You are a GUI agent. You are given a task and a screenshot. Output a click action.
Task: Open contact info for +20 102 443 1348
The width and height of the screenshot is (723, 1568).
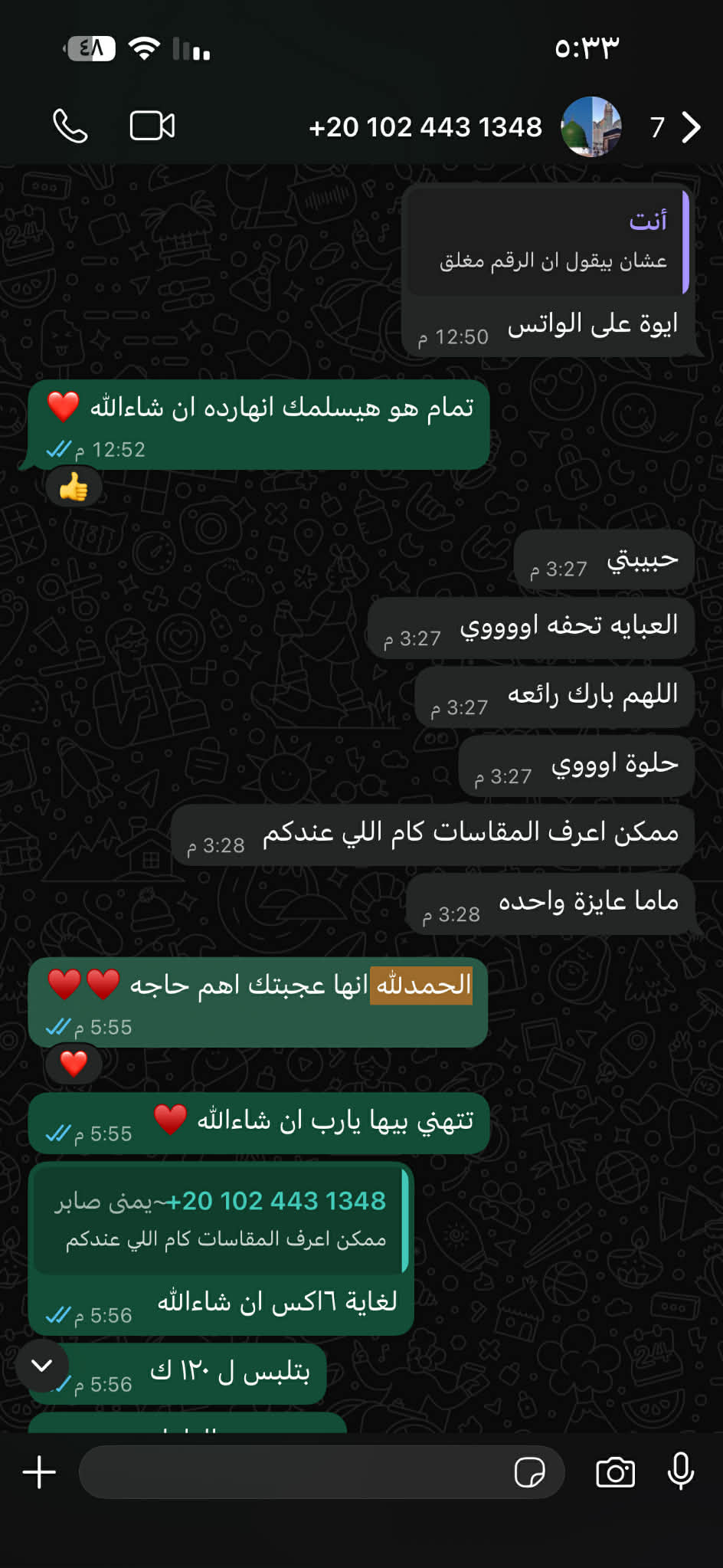(x=425, y=127)
